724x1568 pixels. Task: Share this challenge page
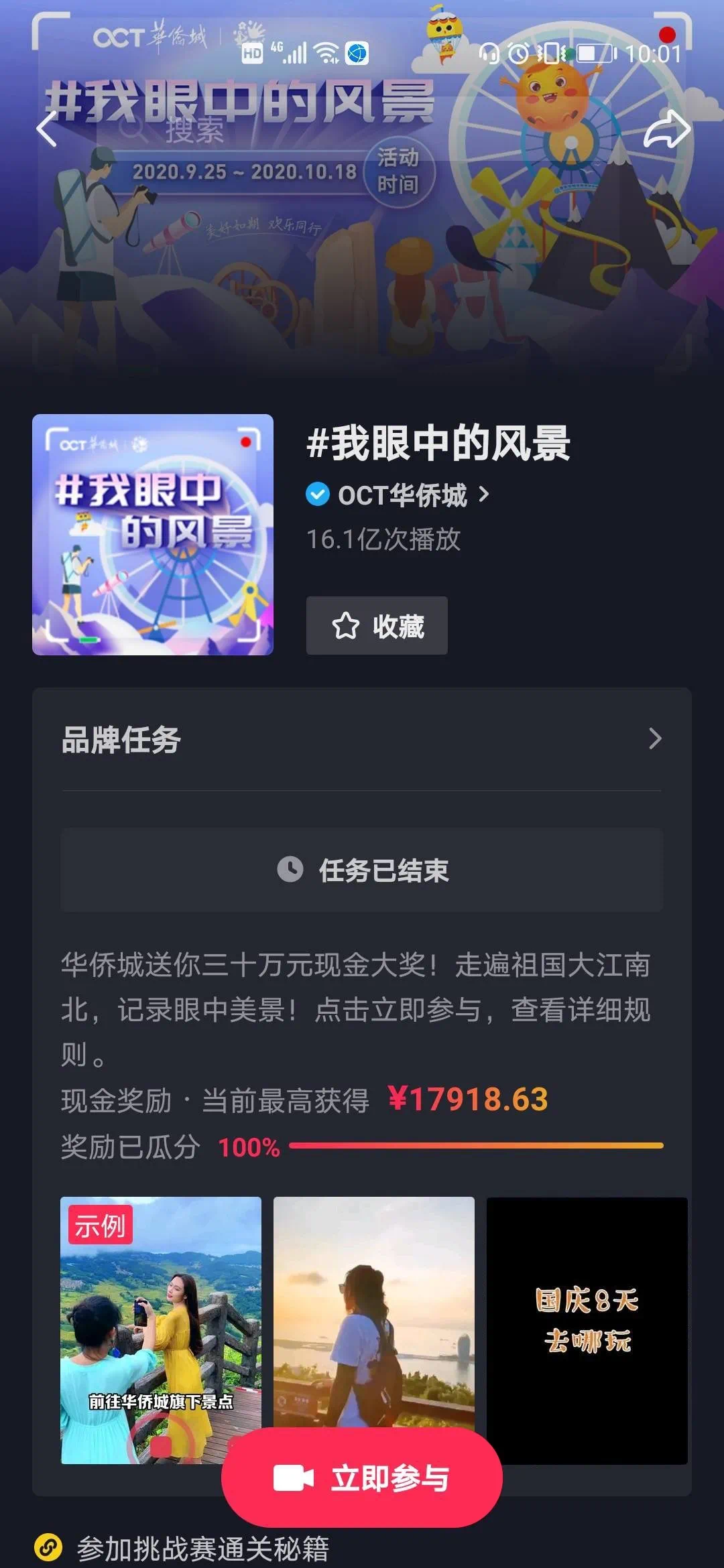tap(666, 129)
